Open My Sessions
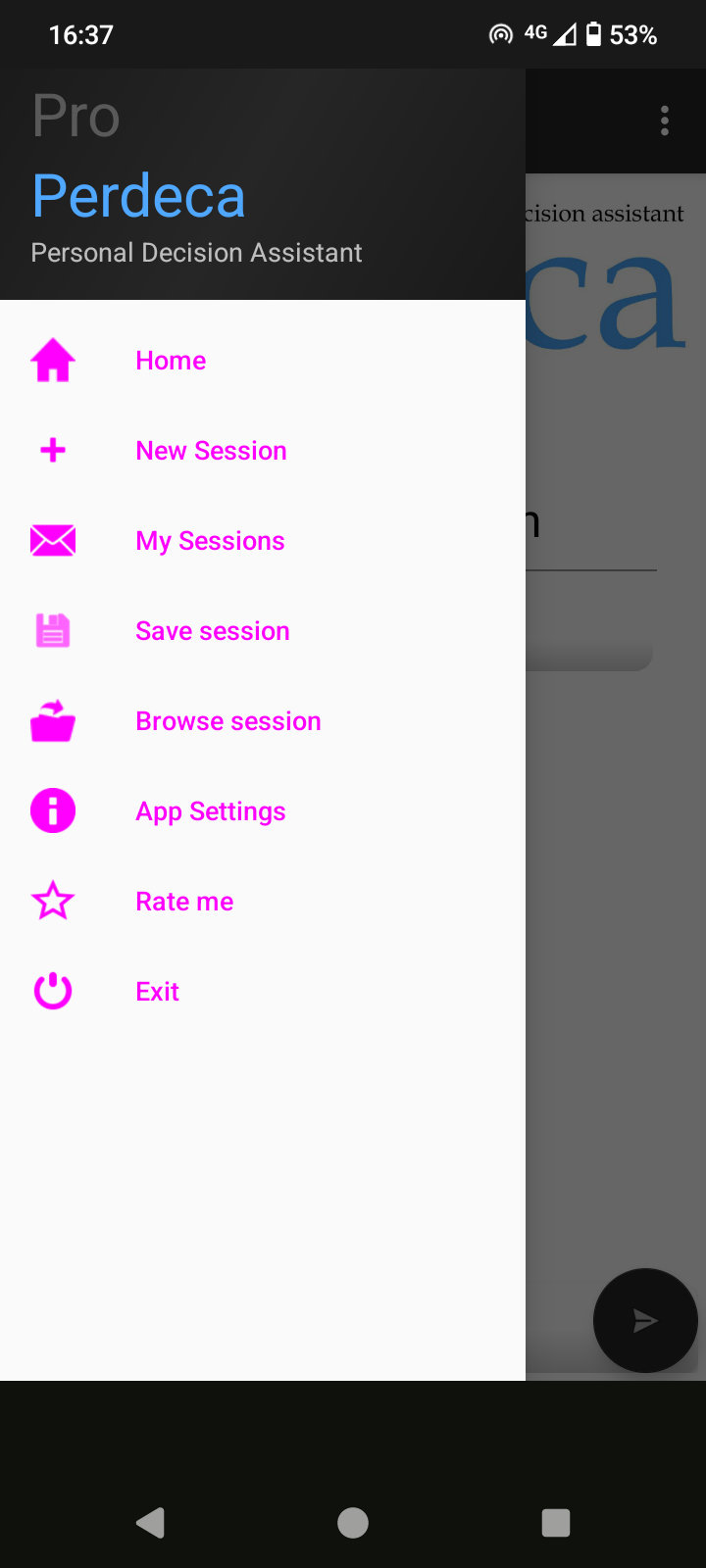 263,541
